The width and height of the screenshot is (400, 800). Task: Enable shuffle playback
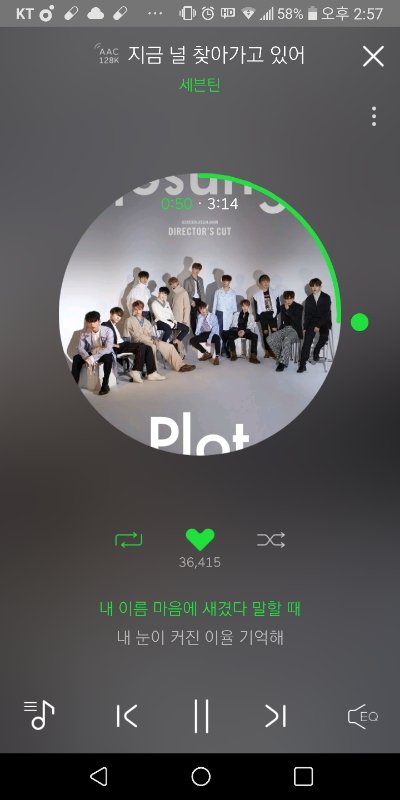click(x=271, y=540)
